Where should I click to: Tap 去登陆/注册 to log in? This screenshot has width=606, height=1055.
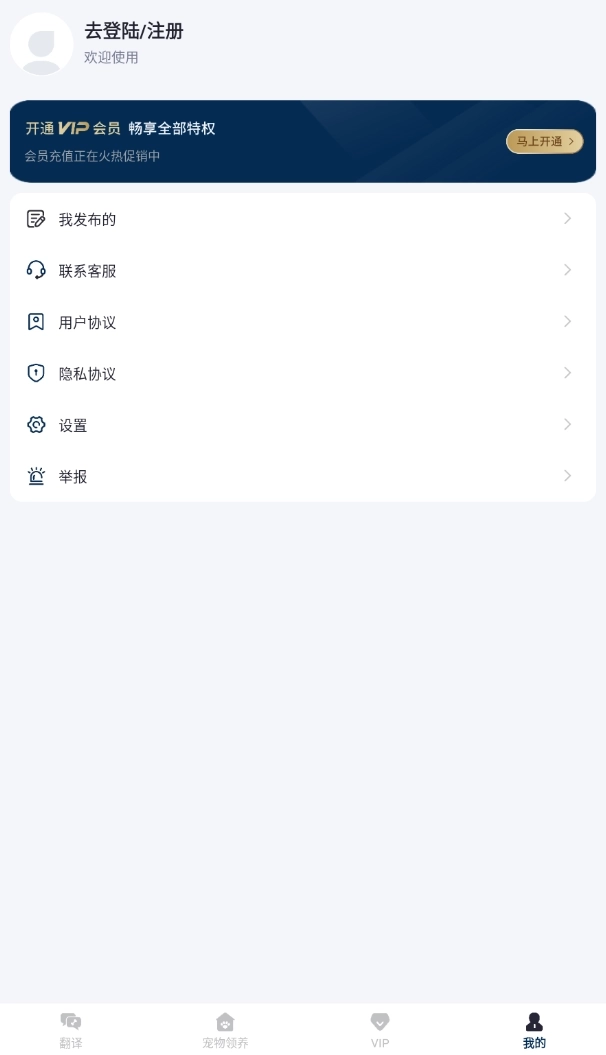pos(134,31)
